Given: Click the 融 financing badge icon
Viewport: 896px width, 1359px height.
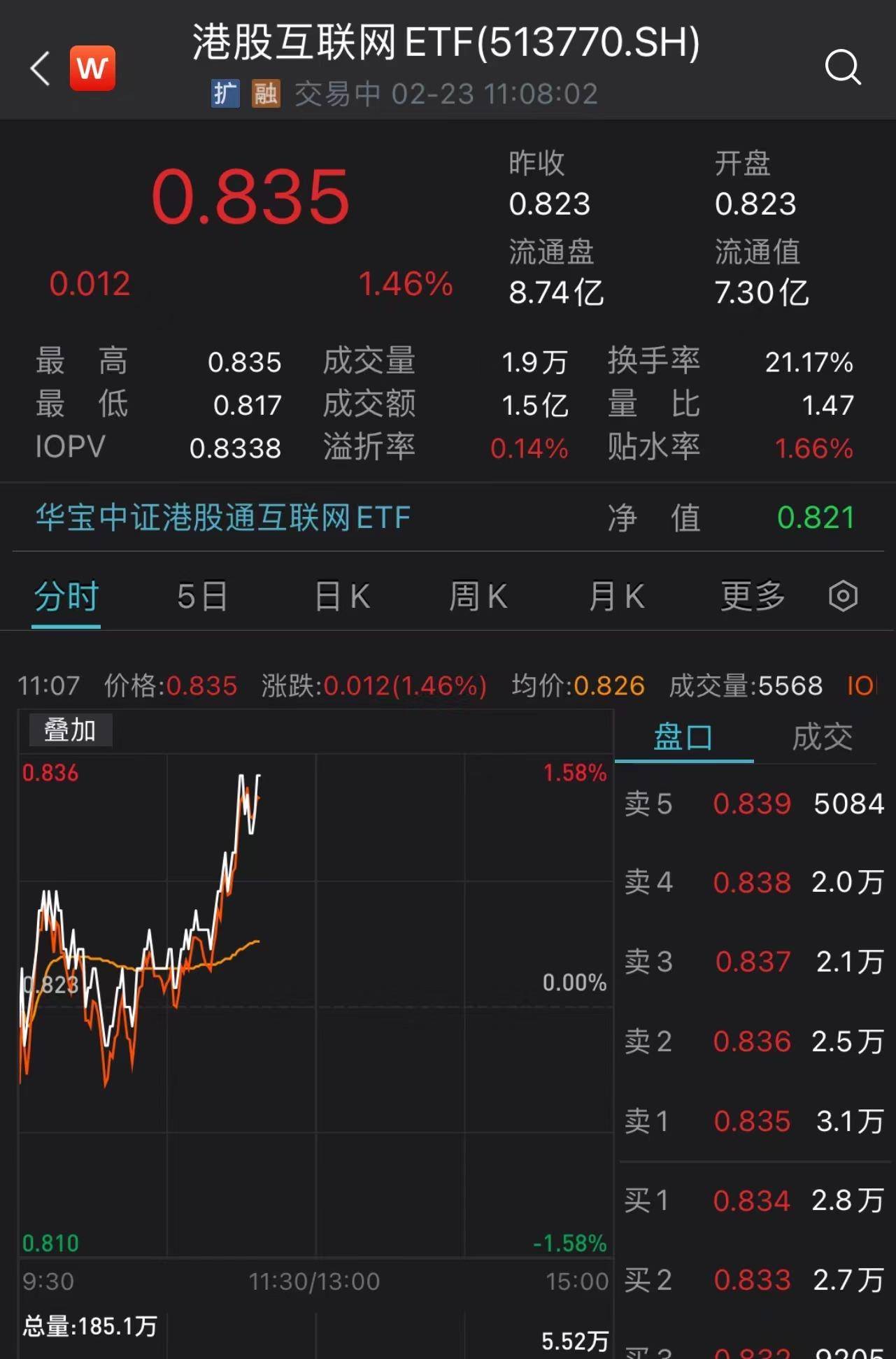Looking at the screenshot, I should pos(266,93).
